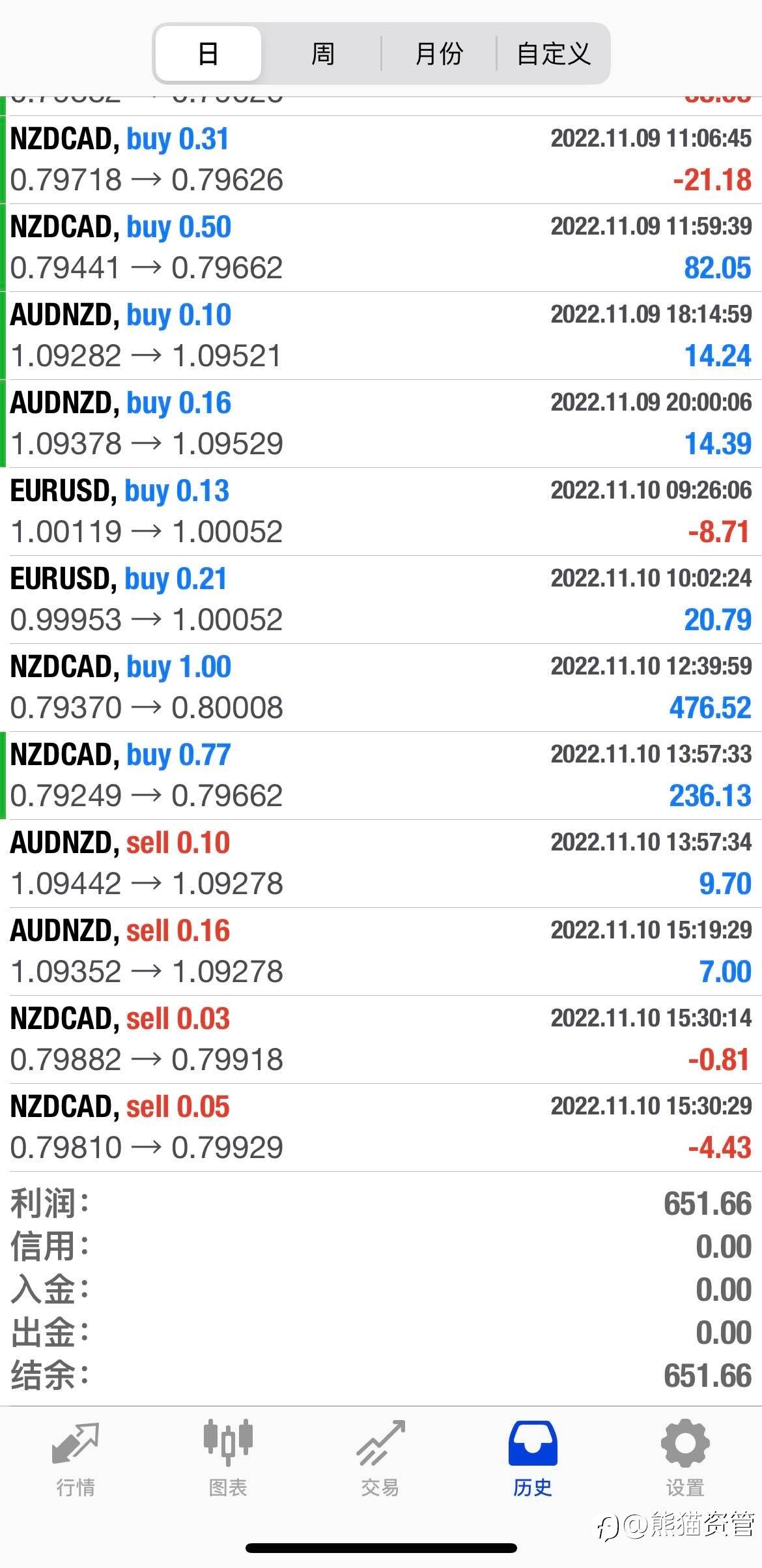View the NZDCAD buy 1.00 trade

coord(381,688)
